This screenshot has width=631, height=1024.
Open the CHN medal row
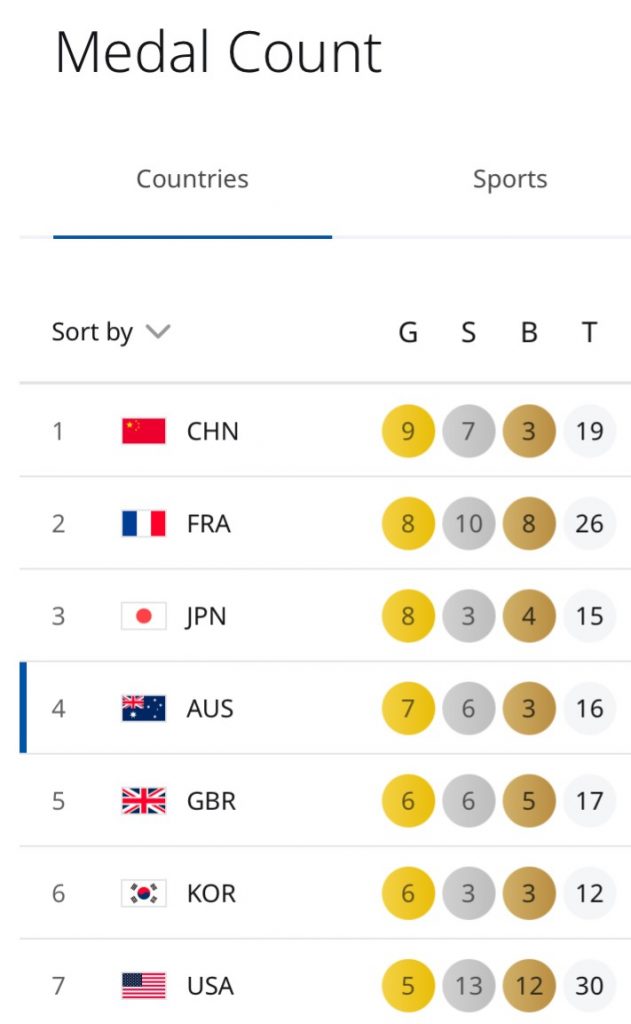[x=325, y=431]
